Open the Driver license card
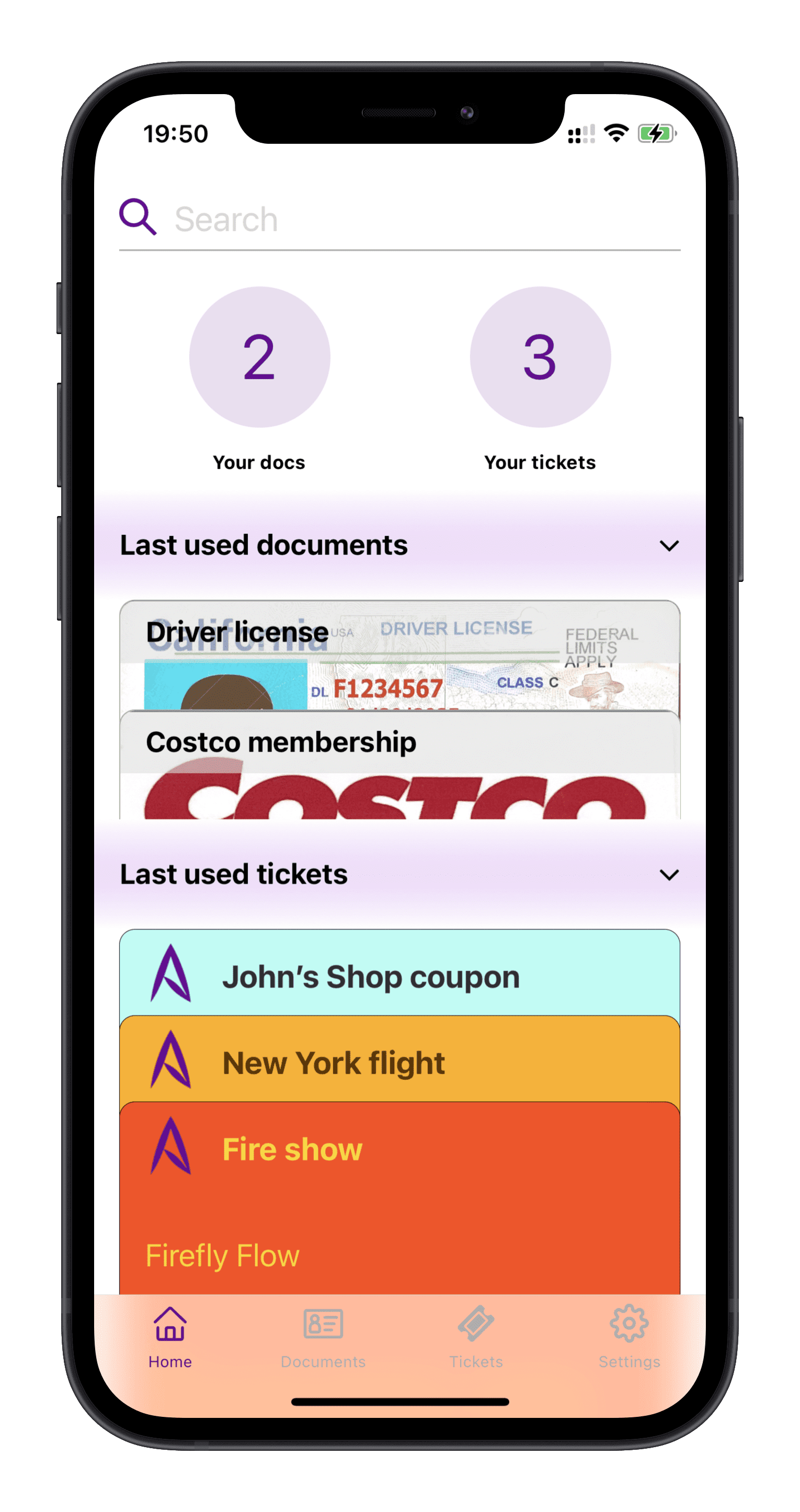Image resolution: width=800 pixels, height=1512 pixels. 399,655
